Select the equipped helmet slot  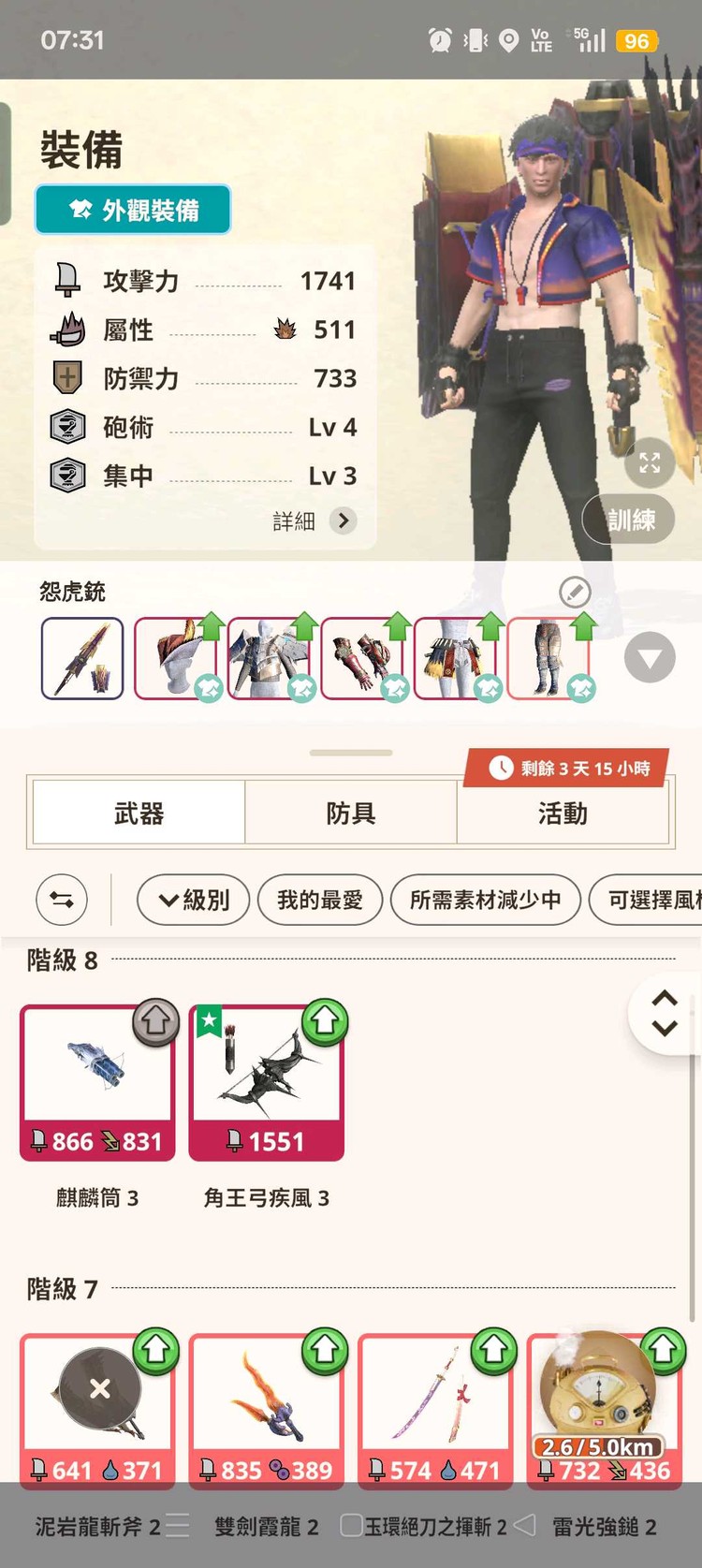[176, 658]
